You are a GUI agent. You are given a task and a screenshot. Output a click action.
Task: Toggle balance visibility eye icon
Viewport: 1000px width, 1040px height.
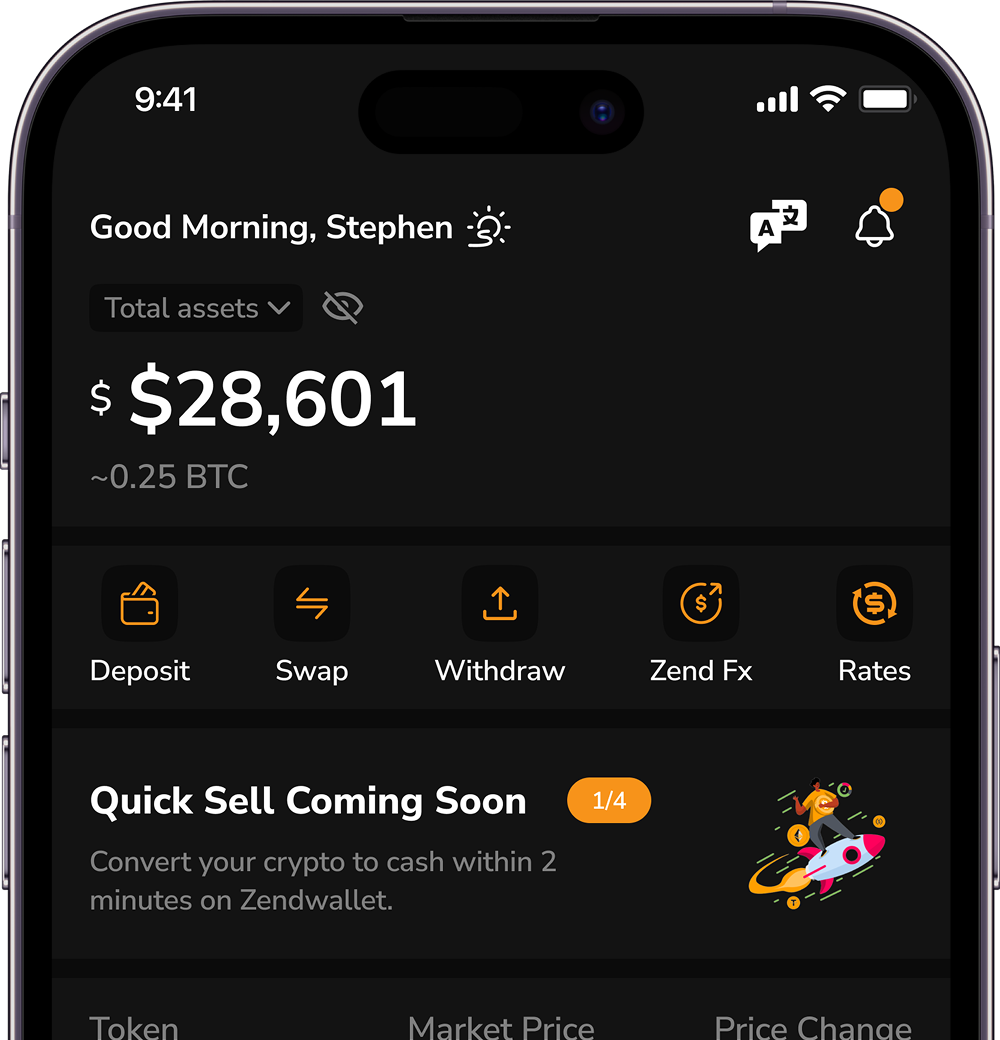[343, 308]
